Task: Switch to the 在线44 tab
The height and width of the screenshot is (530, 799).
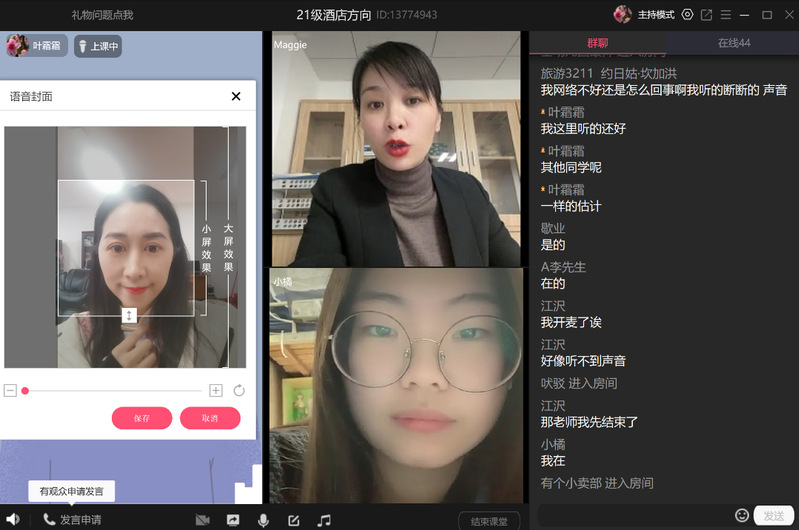Action: (x=734, y=43)
